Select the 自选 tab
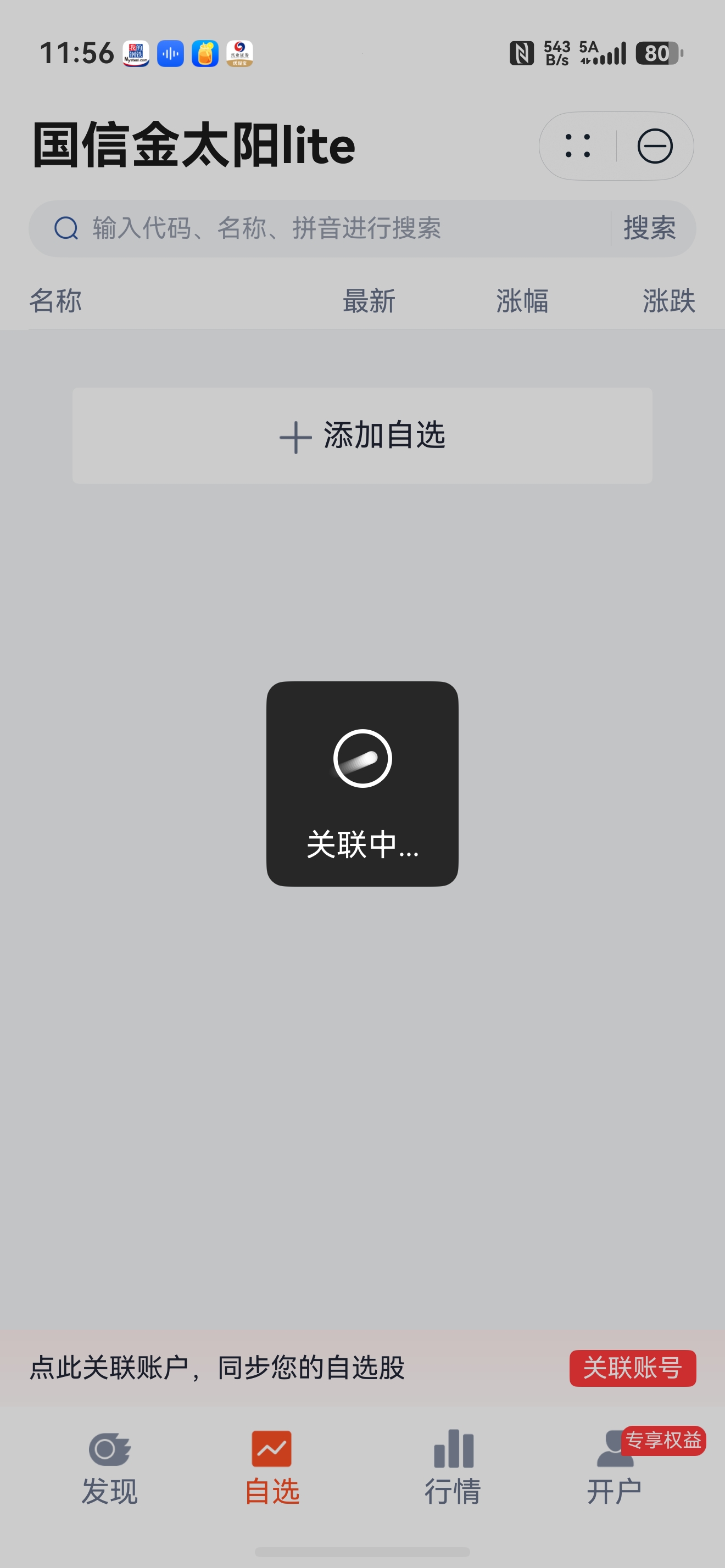The height and width of the screenshot is (1568, 725). click(x=271, y=1468)
